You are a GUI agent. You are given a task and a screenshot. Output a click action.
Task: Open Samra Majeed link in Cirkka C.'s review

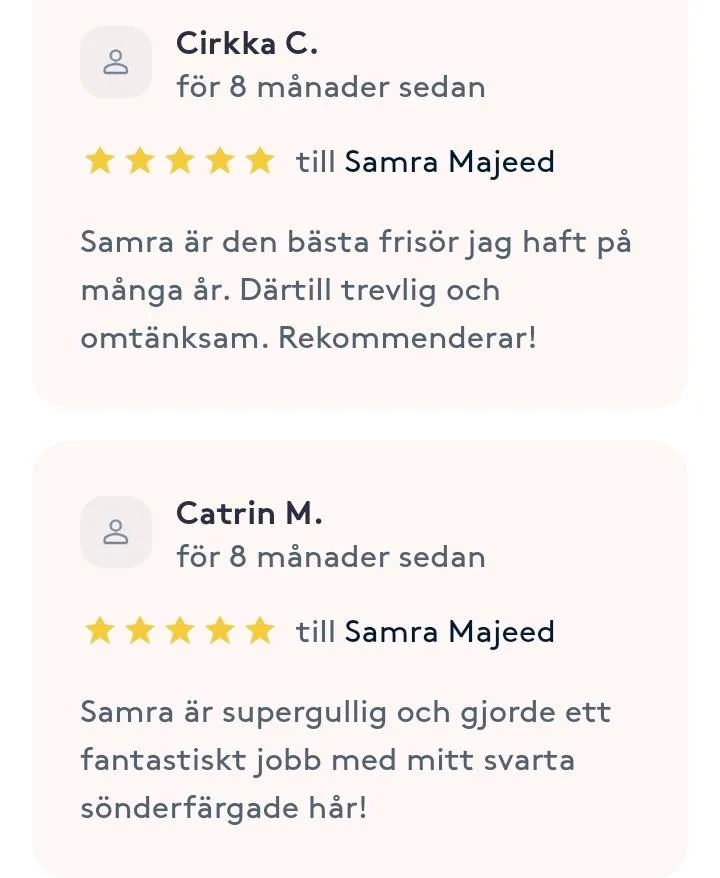coord(450,162)
